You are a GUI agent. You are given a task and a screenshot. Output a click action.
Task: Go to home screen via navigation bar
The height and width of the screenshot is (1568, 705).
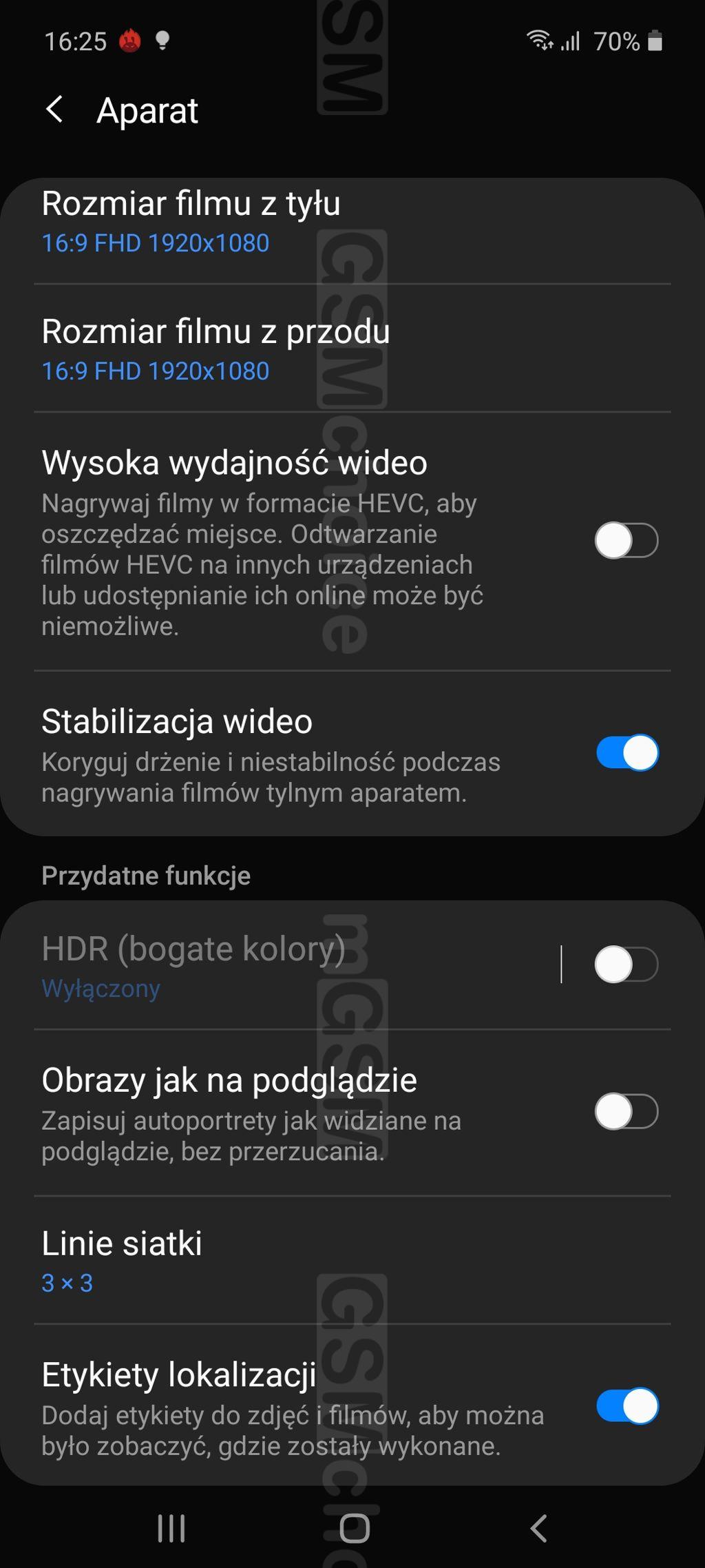355,1528
